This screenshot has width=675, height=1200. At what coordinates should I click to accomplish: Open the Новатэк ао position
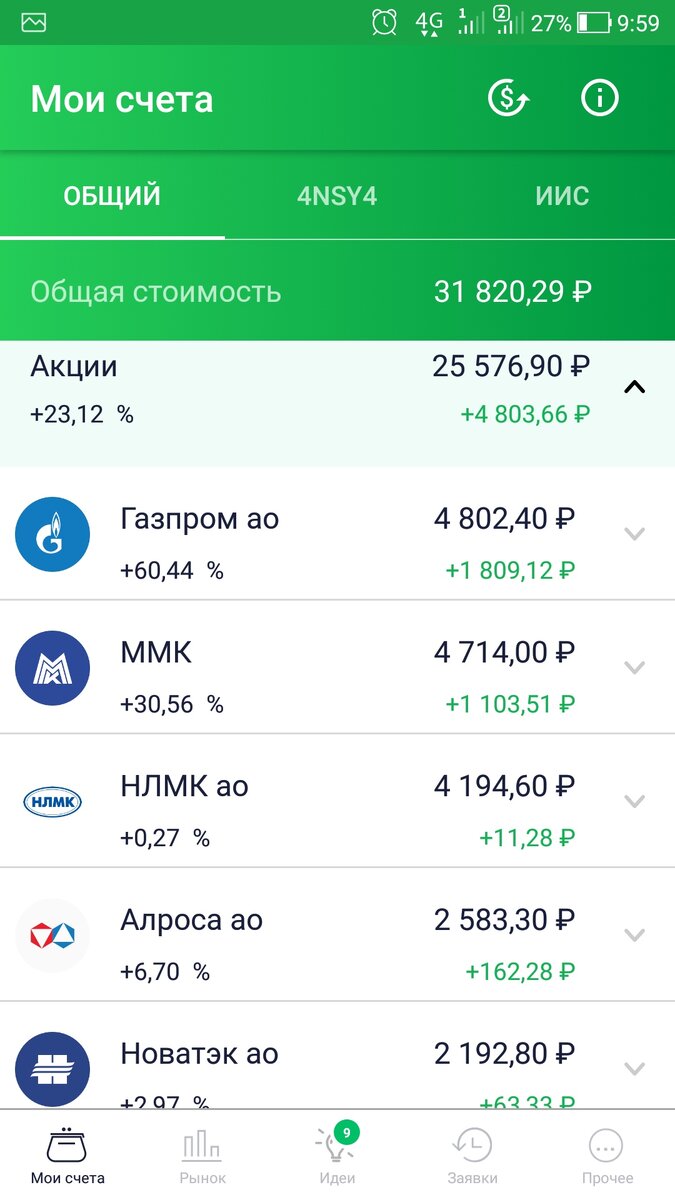tap(300, 1068)
